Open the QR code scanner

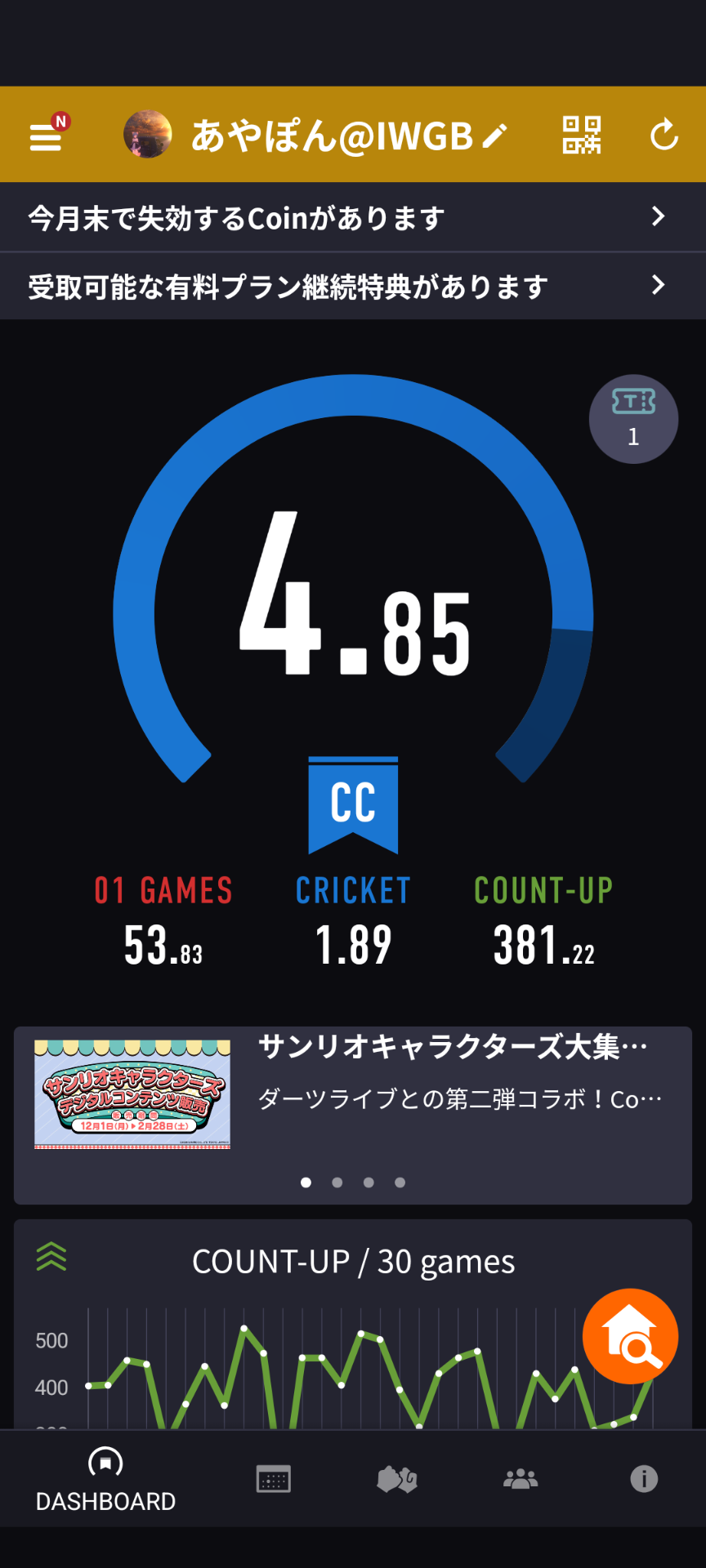point(582,135)
